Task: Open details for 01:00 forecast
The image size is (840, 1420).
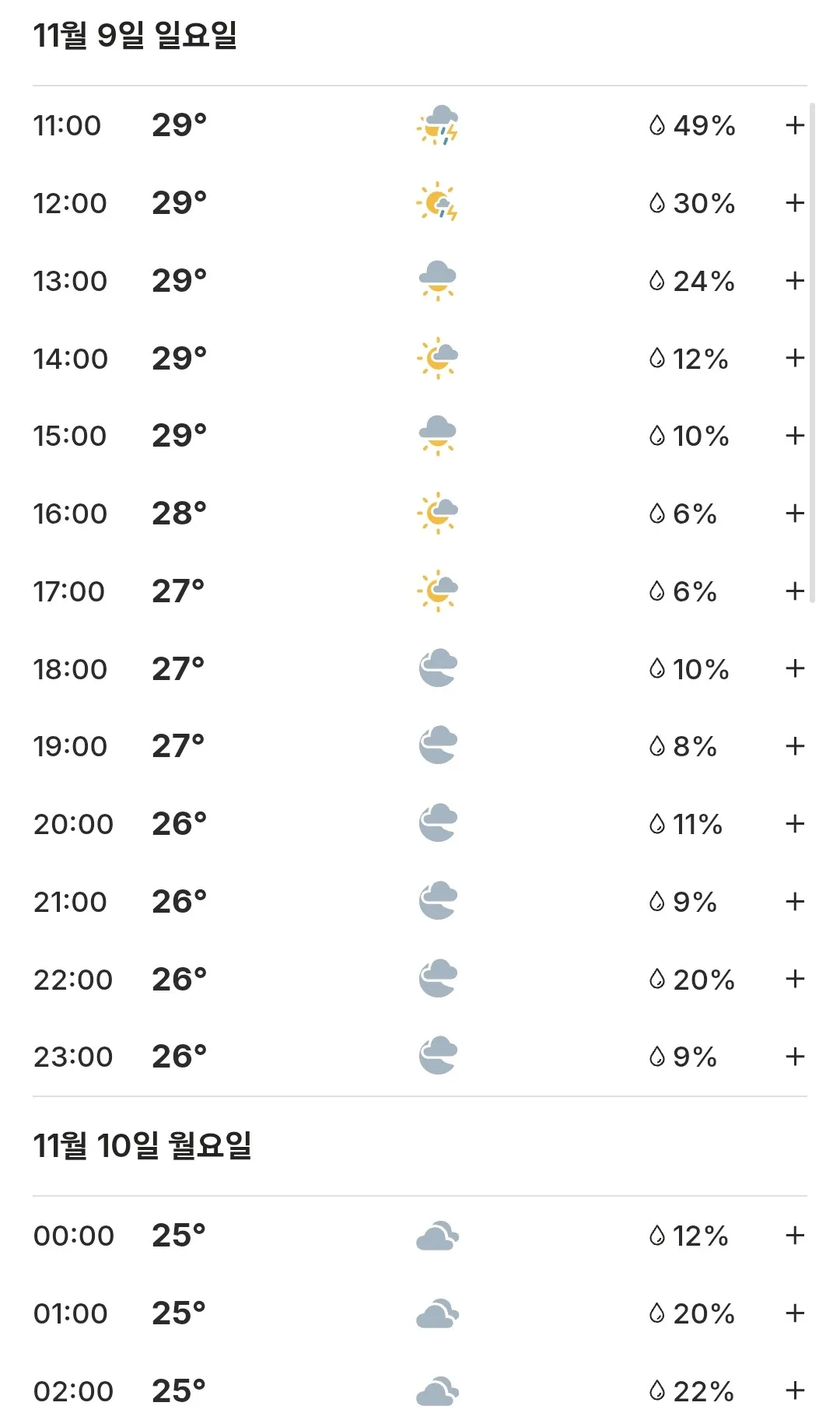Action: click(794, 1313)
